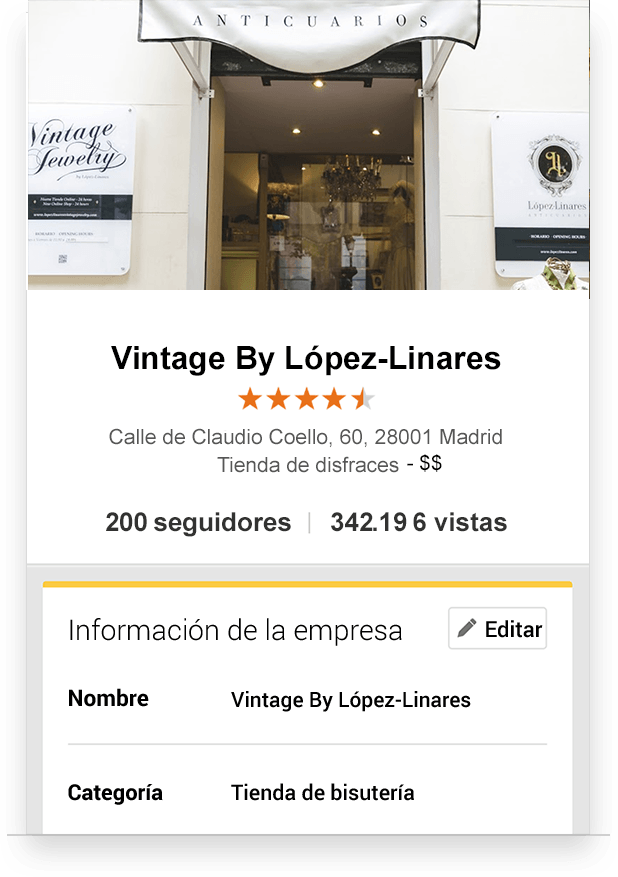Tap the Editar button for company info

click(497, 629)
